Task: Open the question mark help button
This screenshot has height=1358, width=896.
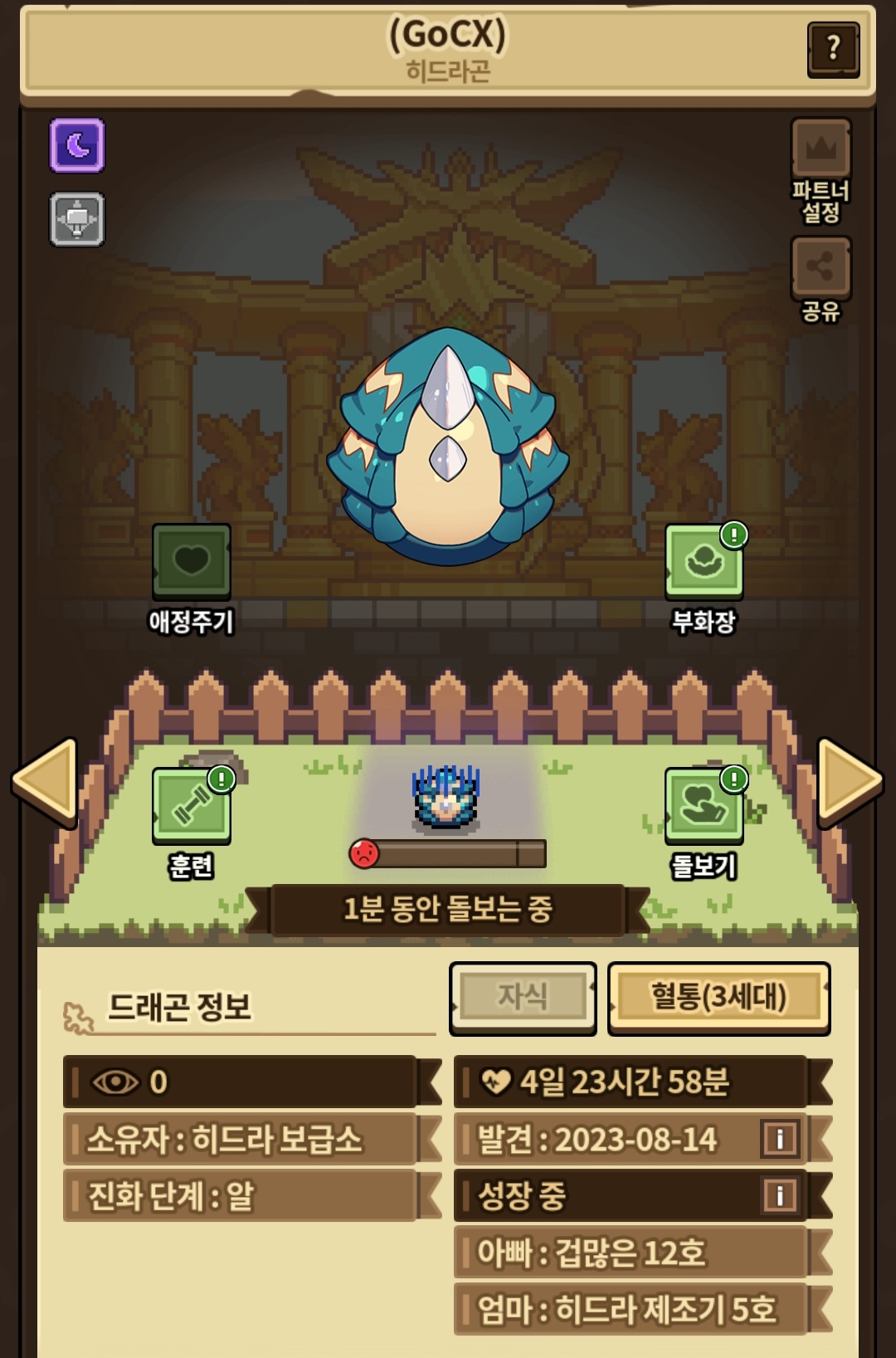Action: point(833,50)
